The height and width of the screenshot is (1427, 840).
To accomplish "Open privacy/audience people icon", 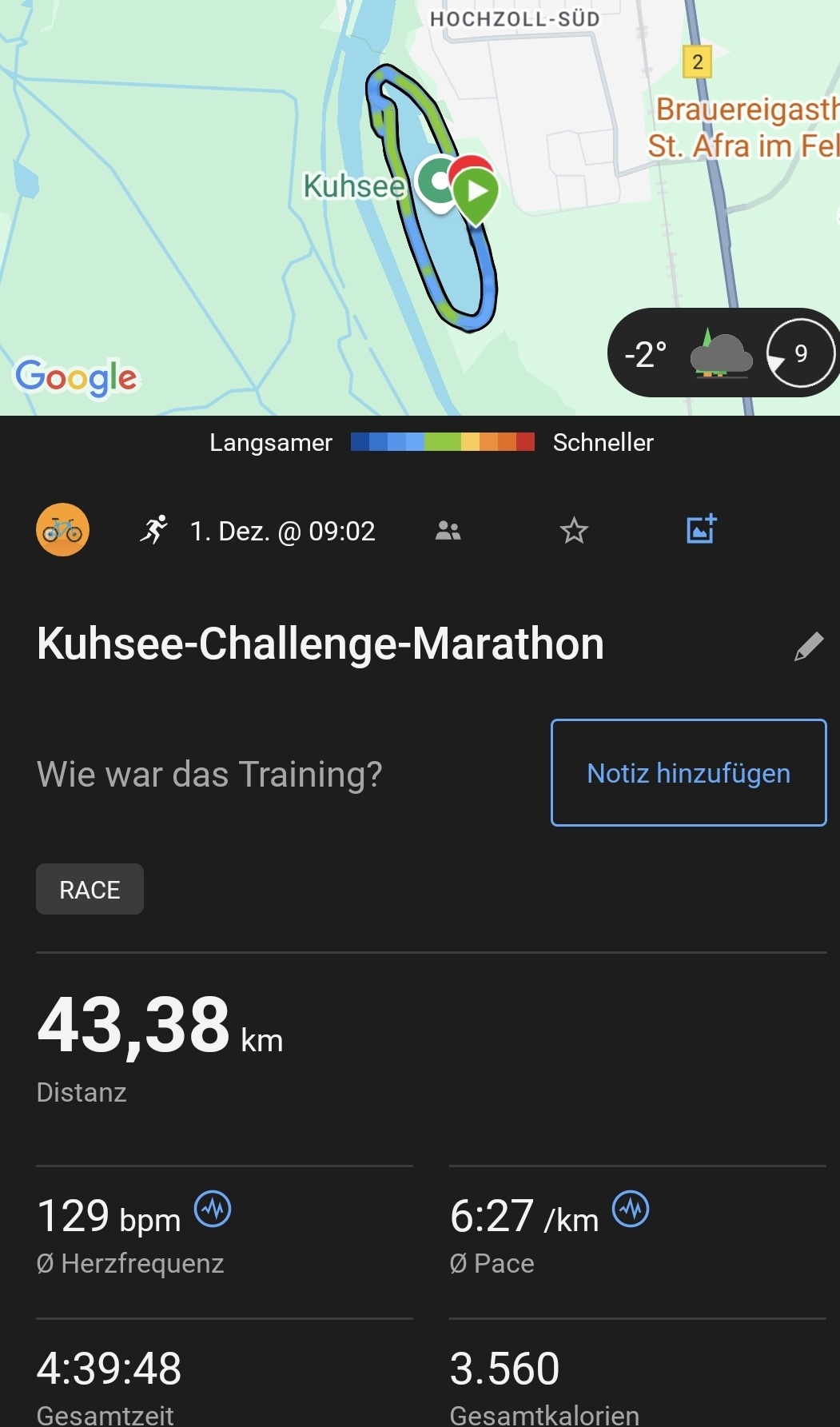I will [448, 531].
